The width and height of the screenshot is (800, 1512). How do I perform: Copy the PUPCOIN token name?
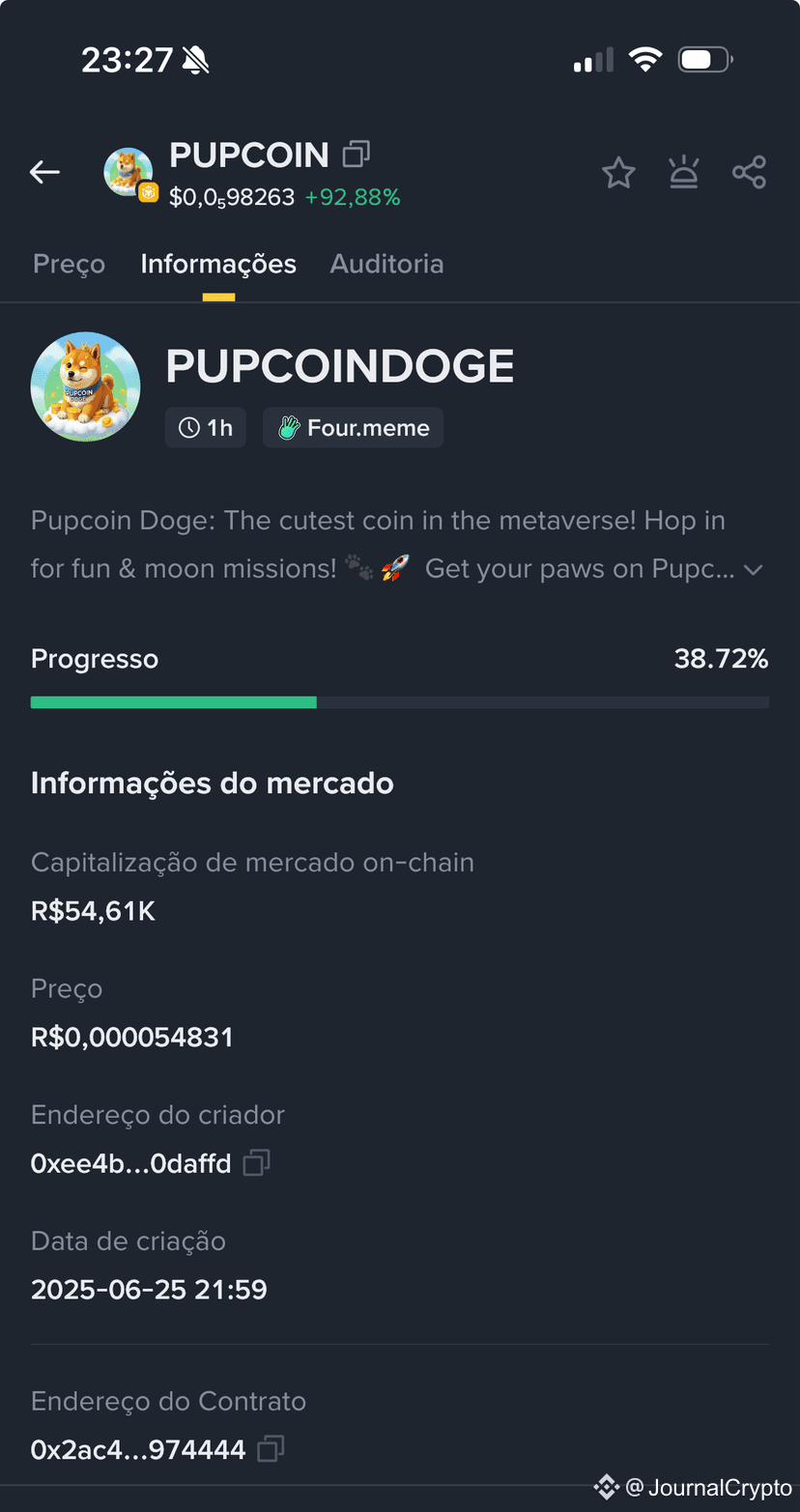click(356, 155)
